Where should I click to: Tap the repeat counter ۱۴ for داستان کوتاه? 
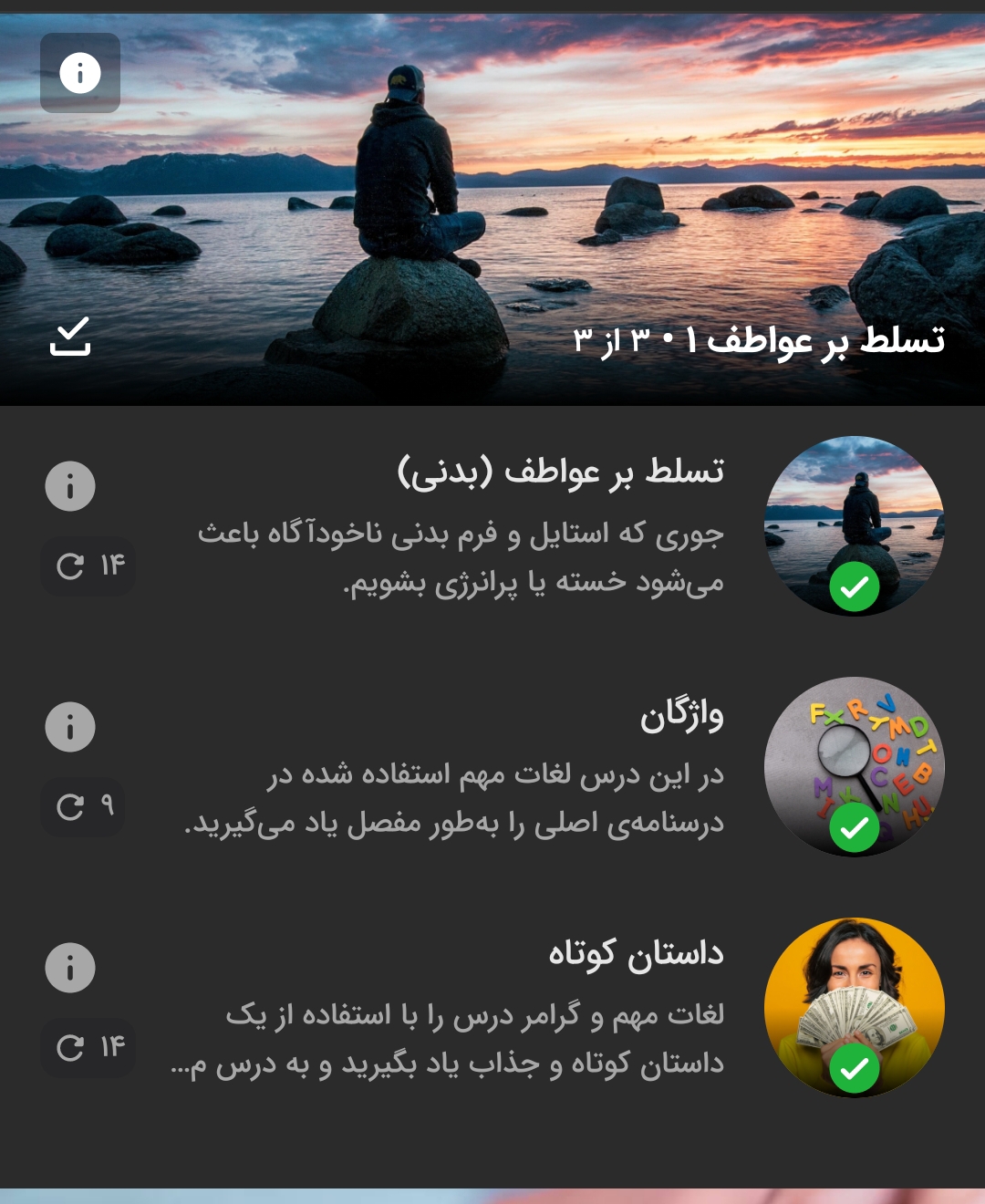(88, 1047)
